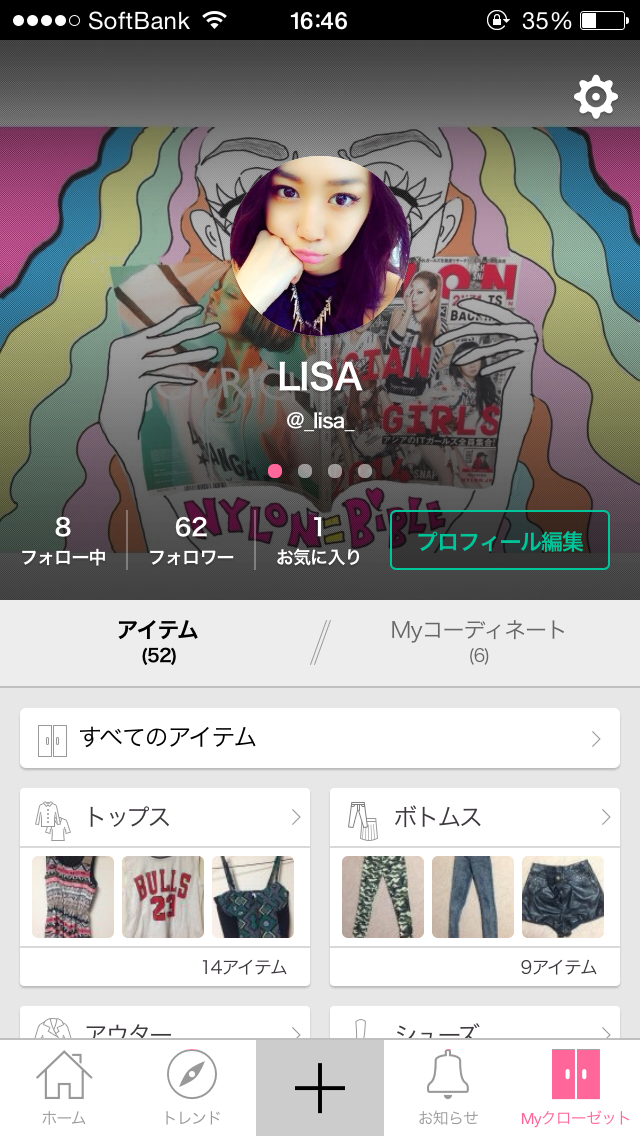This screenshot has width=640, height=1136.
Task: Go to the ホーム tab
Action: click(x=64, y=1088)
